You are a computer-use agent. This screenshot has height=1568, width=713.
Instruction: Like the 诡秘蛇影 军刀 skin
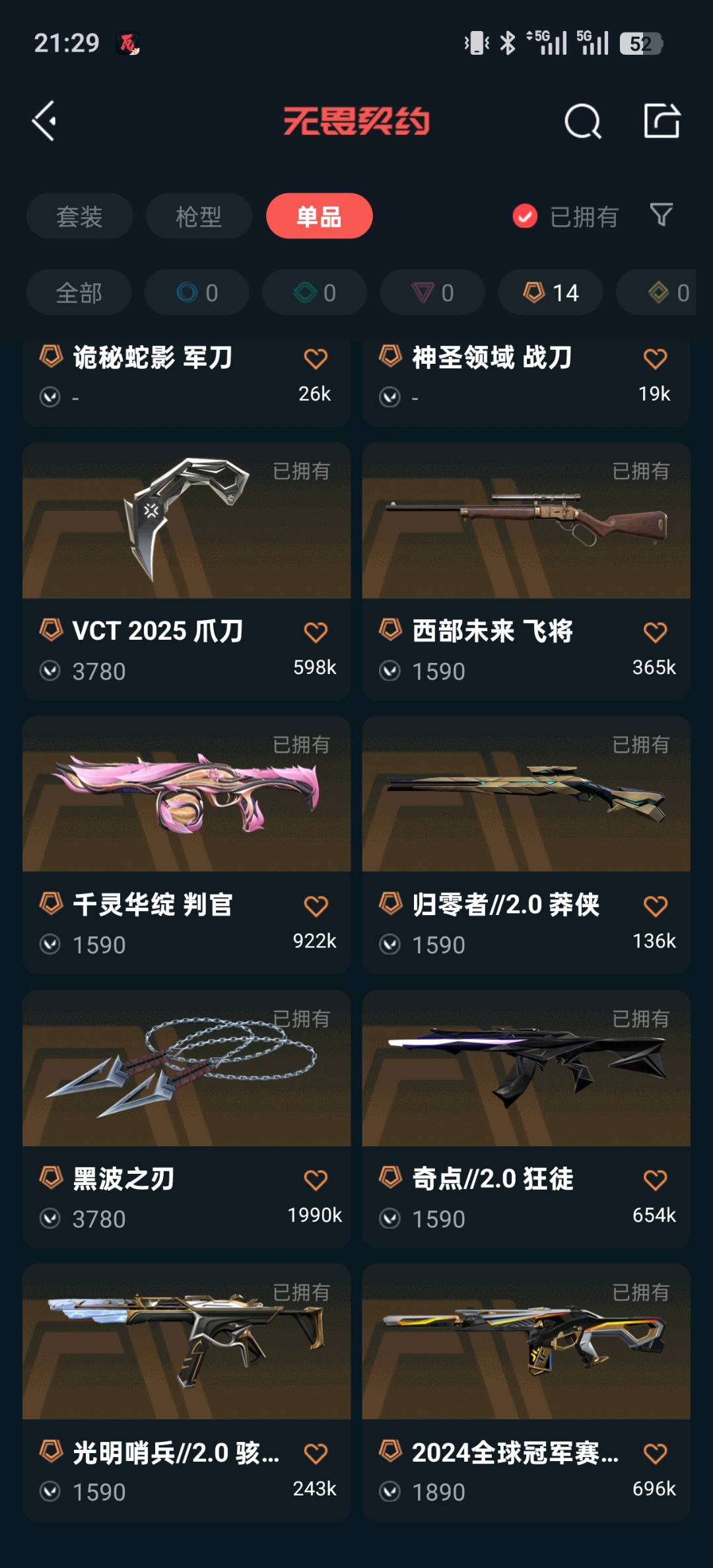coord(316,358)
